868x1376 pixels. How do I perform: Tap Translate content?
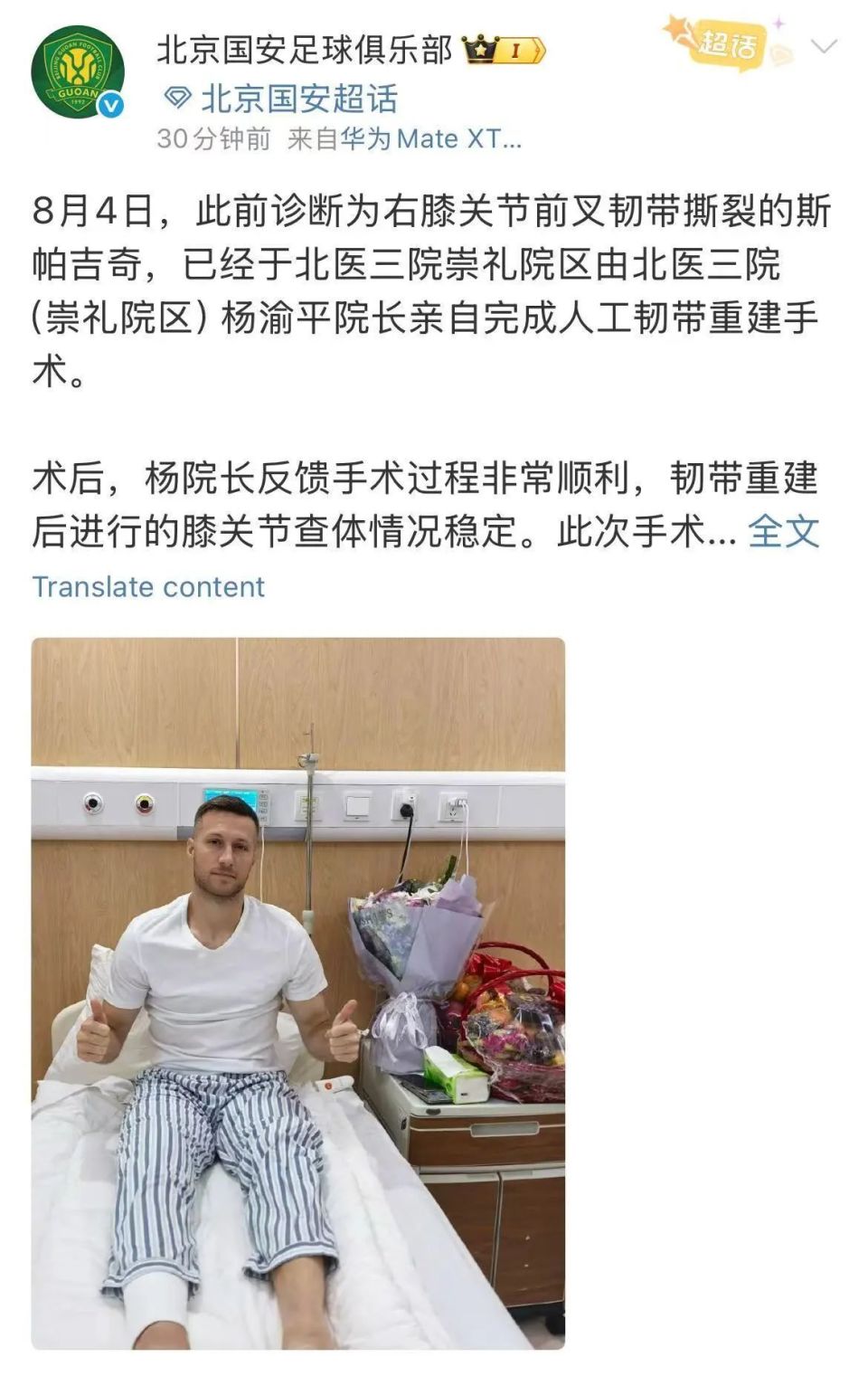pyautogui.click(x=148, y=587)
